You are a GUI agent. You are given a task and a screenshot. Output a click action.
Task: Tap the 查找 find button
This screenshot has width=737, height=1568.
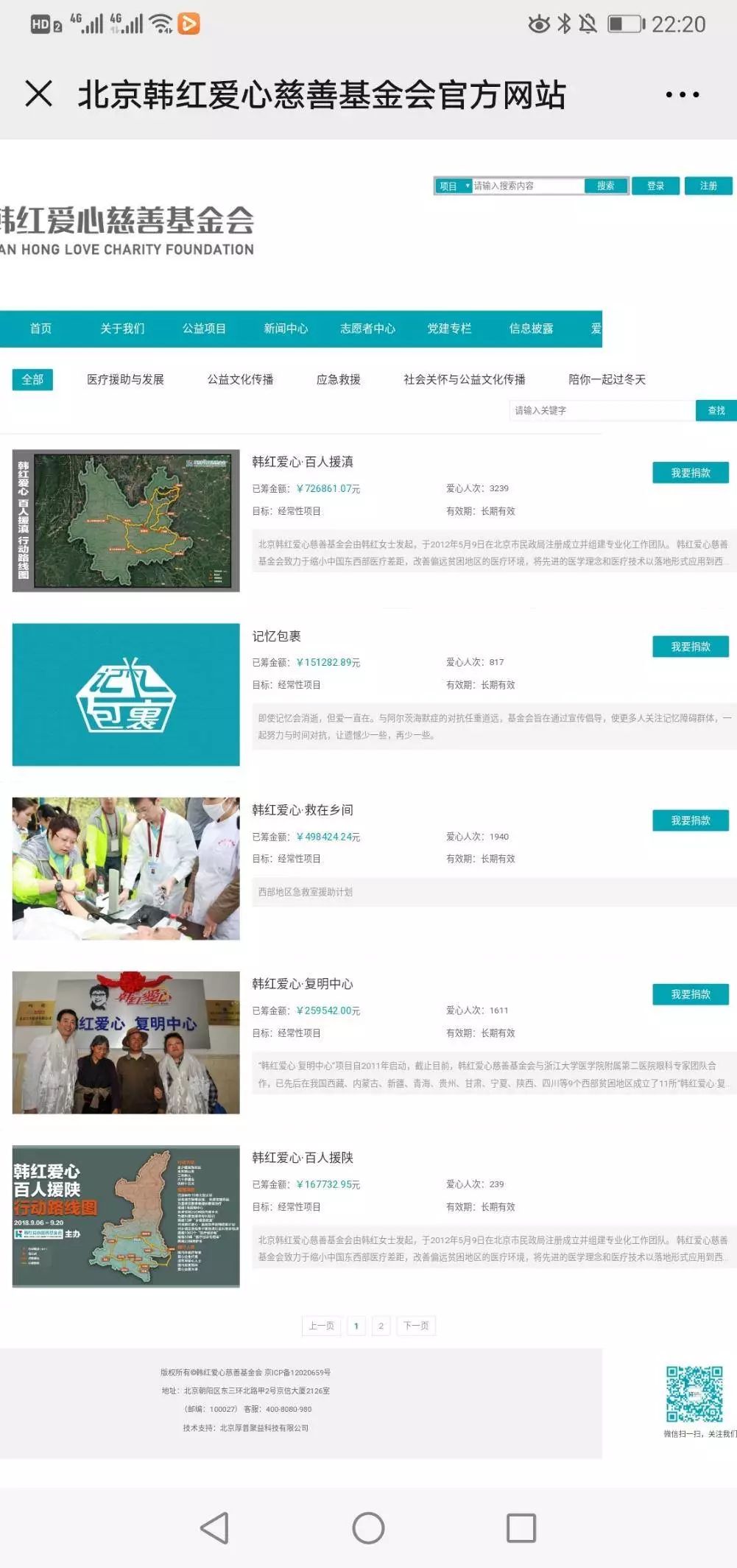coord(716,410)
